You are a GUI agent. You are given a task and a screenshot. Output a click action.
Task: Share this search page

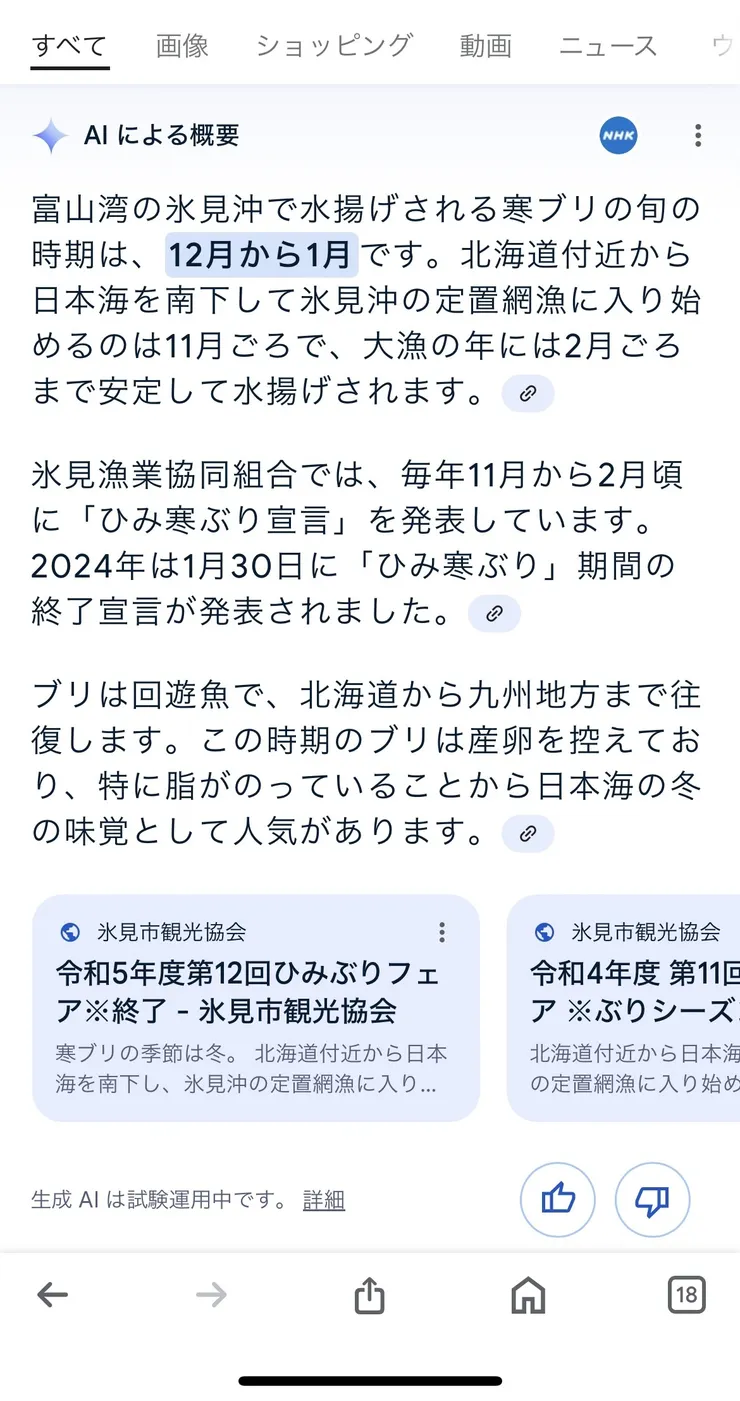pos(369,1296)
